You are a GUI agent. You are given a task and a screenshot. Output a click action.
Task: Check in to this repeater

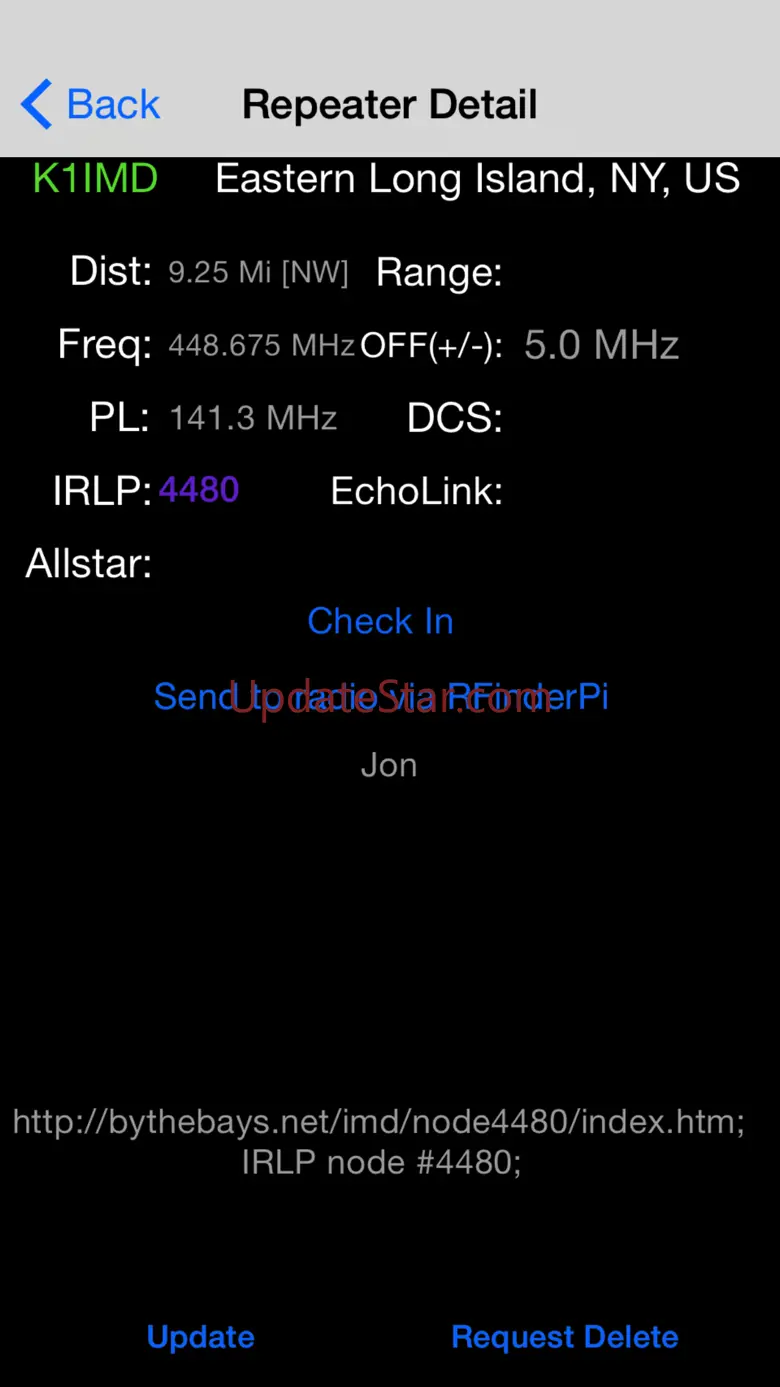(380, 621)
